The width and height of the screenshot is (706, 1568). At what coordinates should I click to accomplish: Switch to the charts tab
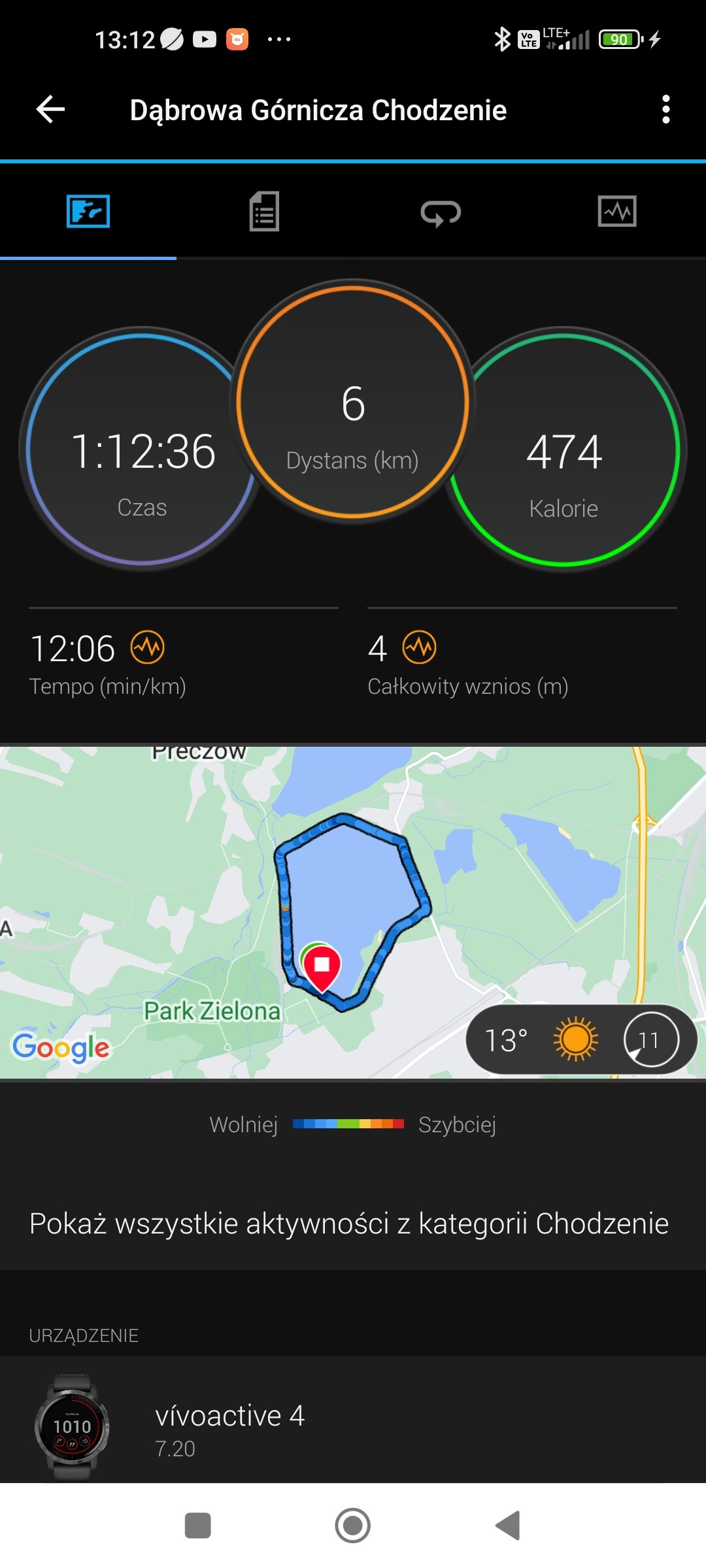click(617, 211)
